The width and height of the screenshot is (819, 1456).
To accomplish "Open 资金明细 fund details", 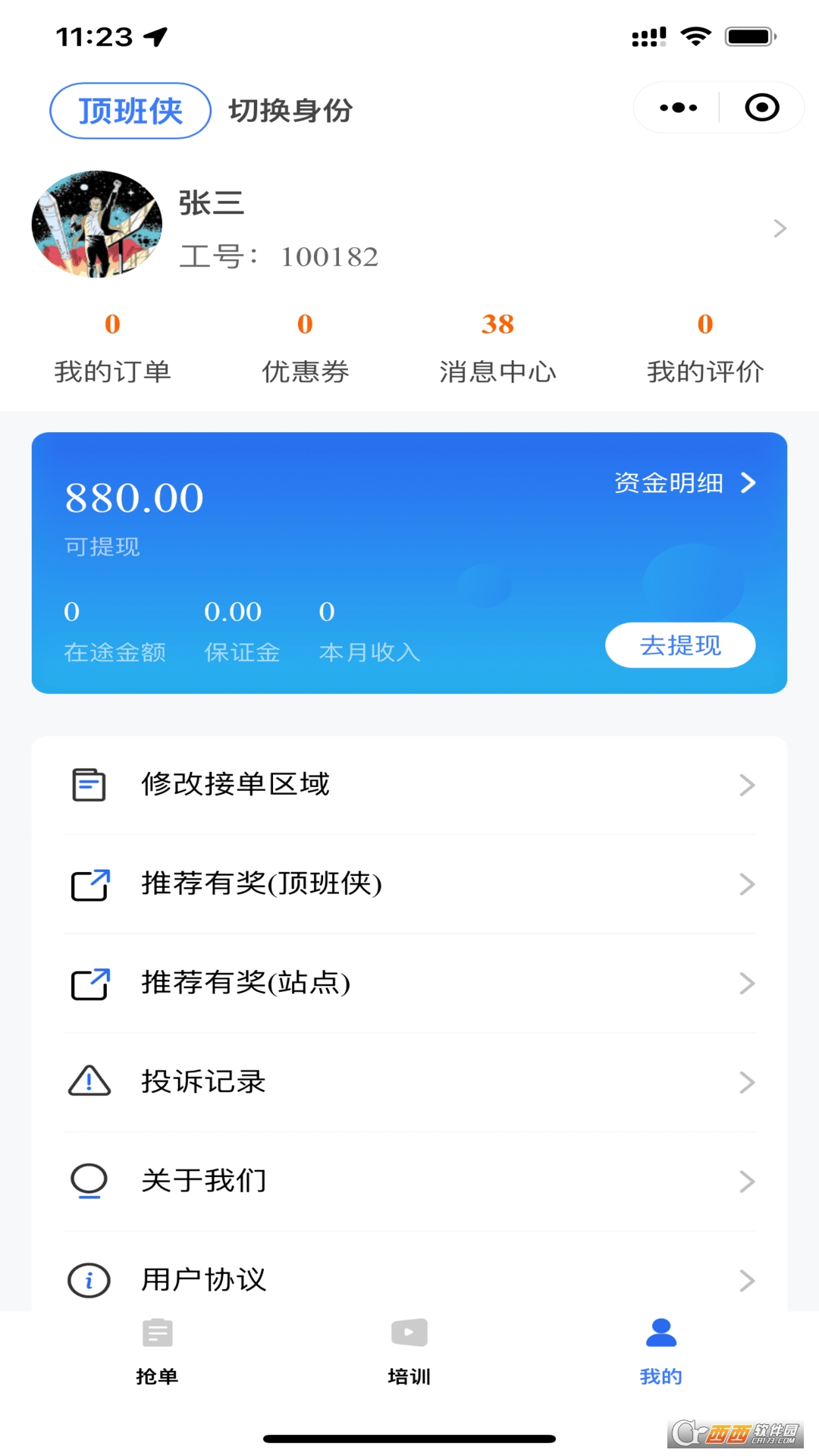I will pyautogui.click(x=684, y=483).
